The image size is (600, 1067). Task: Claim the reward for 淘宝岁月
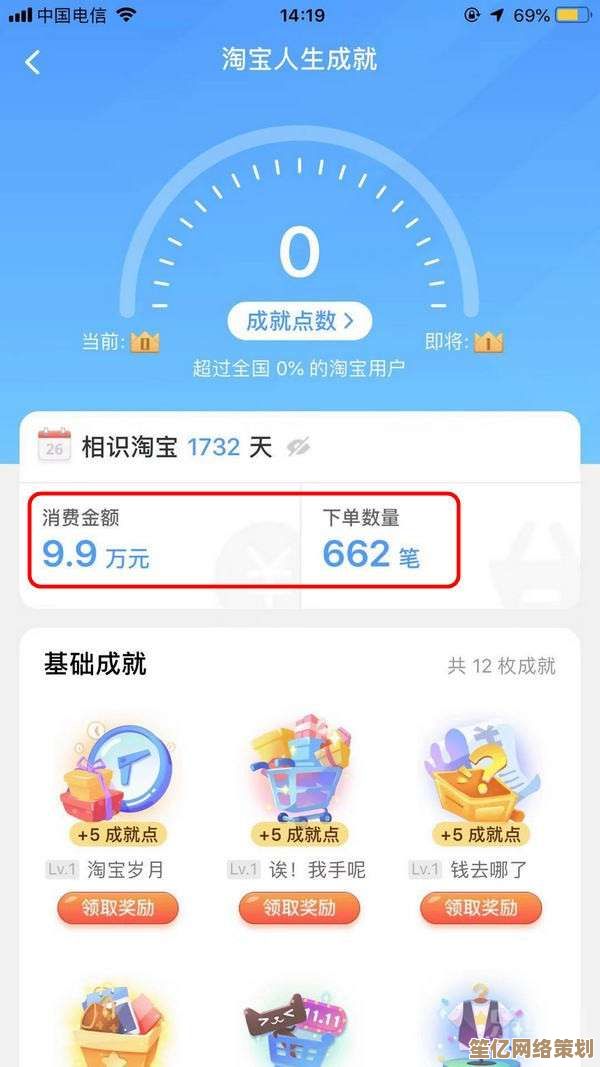pyautogui.click(x=117, y=908)
